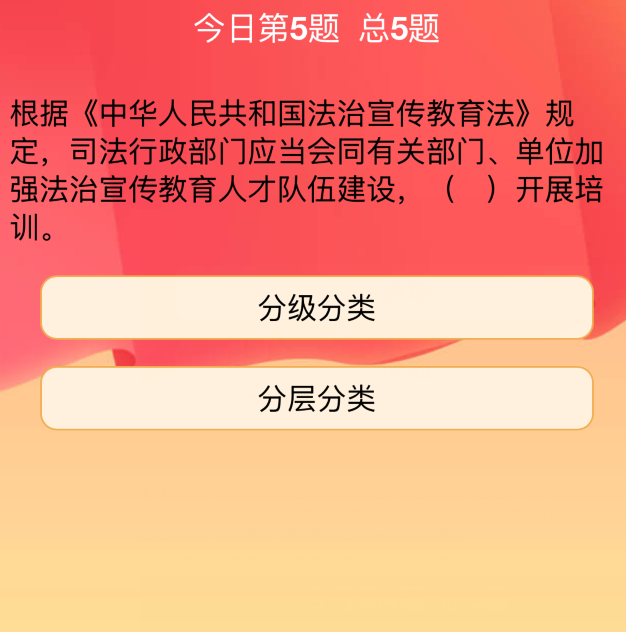Select the answer 分级分类
The width and height of the screenshot is (626, 632).
tap(316, 308)
